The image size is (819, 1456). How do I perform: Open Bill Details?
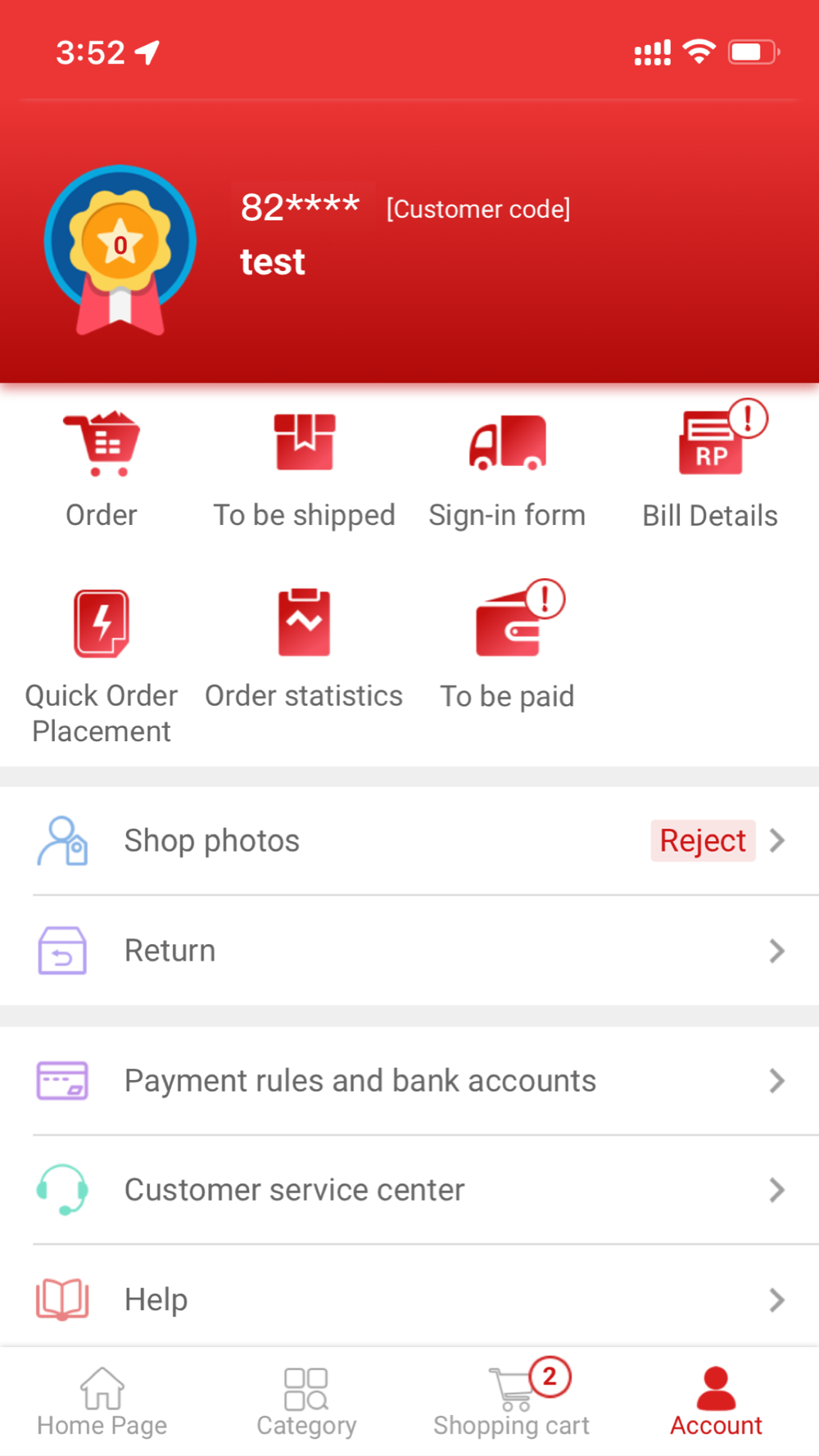click(x=710, y=467)
